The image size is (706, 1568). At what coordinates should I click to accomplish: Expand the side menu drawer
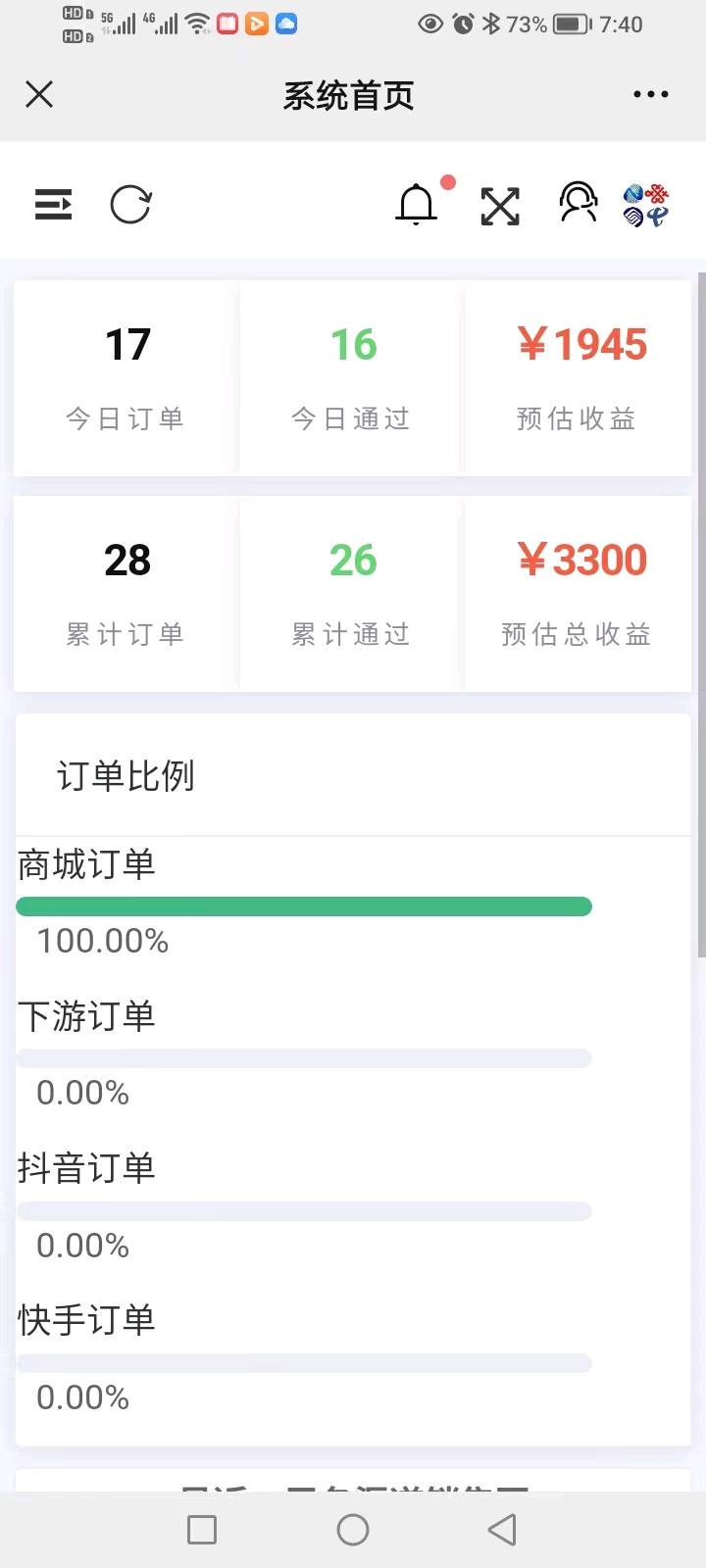(54, 205)
